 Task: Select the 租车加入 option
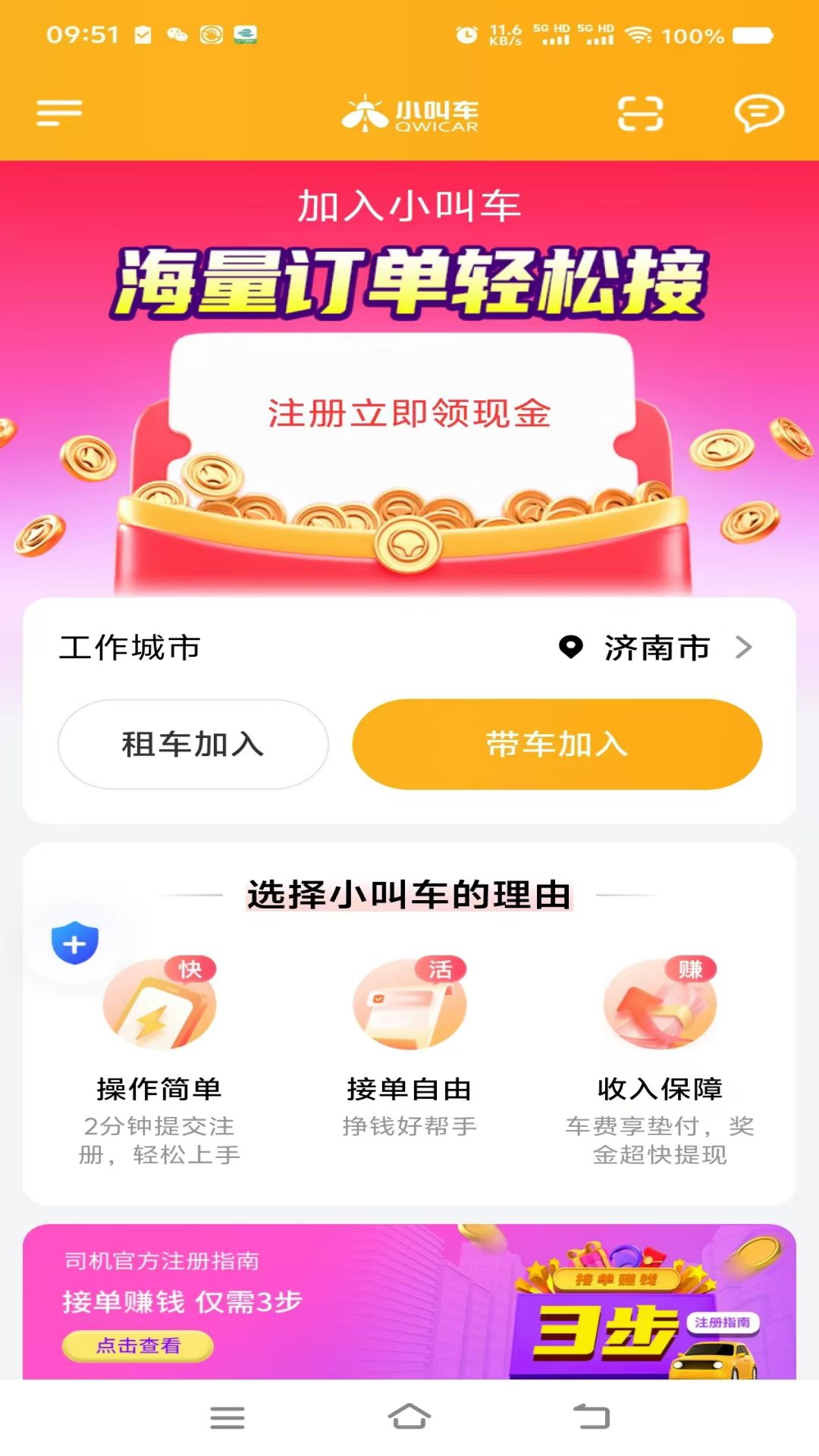[192, 745]
